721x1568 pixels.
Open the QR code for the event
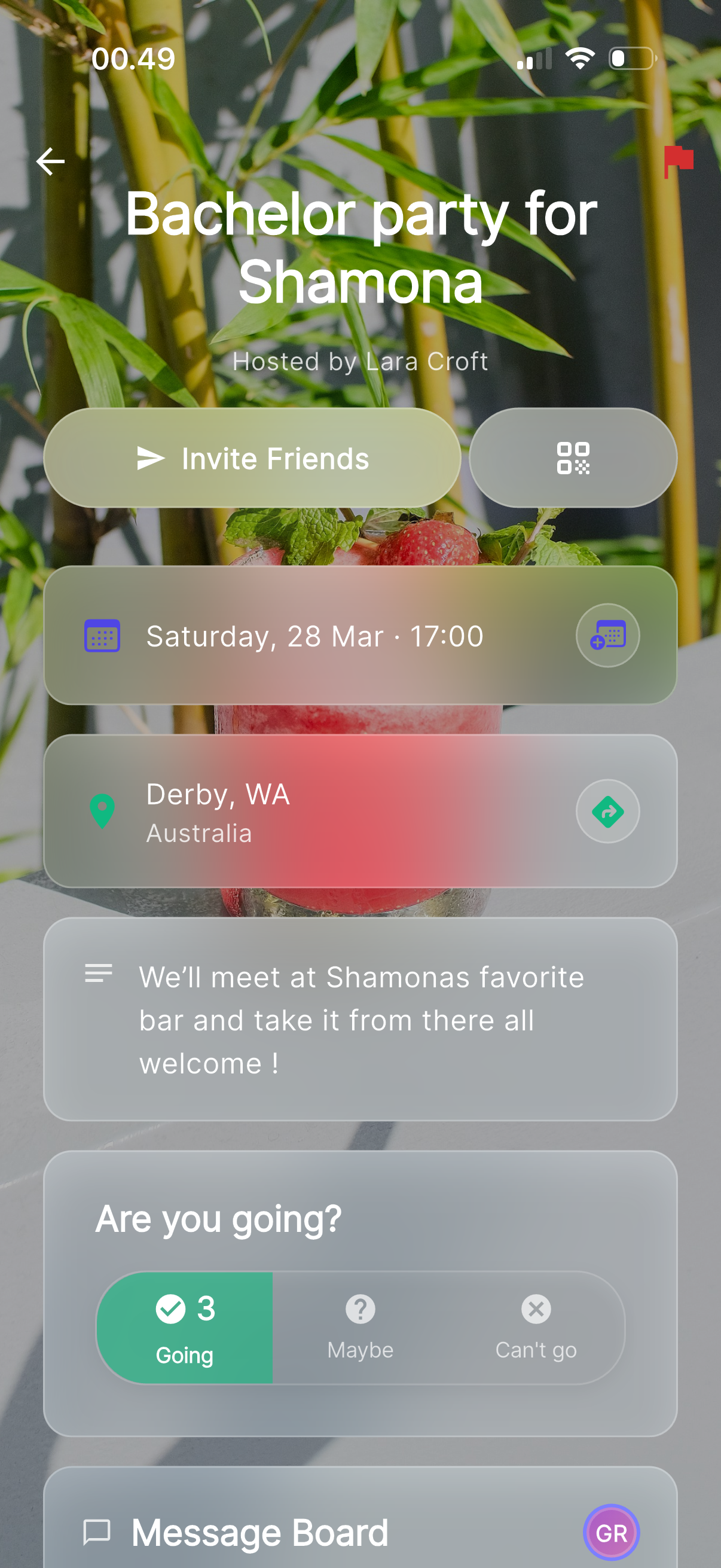(x=573, y=457)
